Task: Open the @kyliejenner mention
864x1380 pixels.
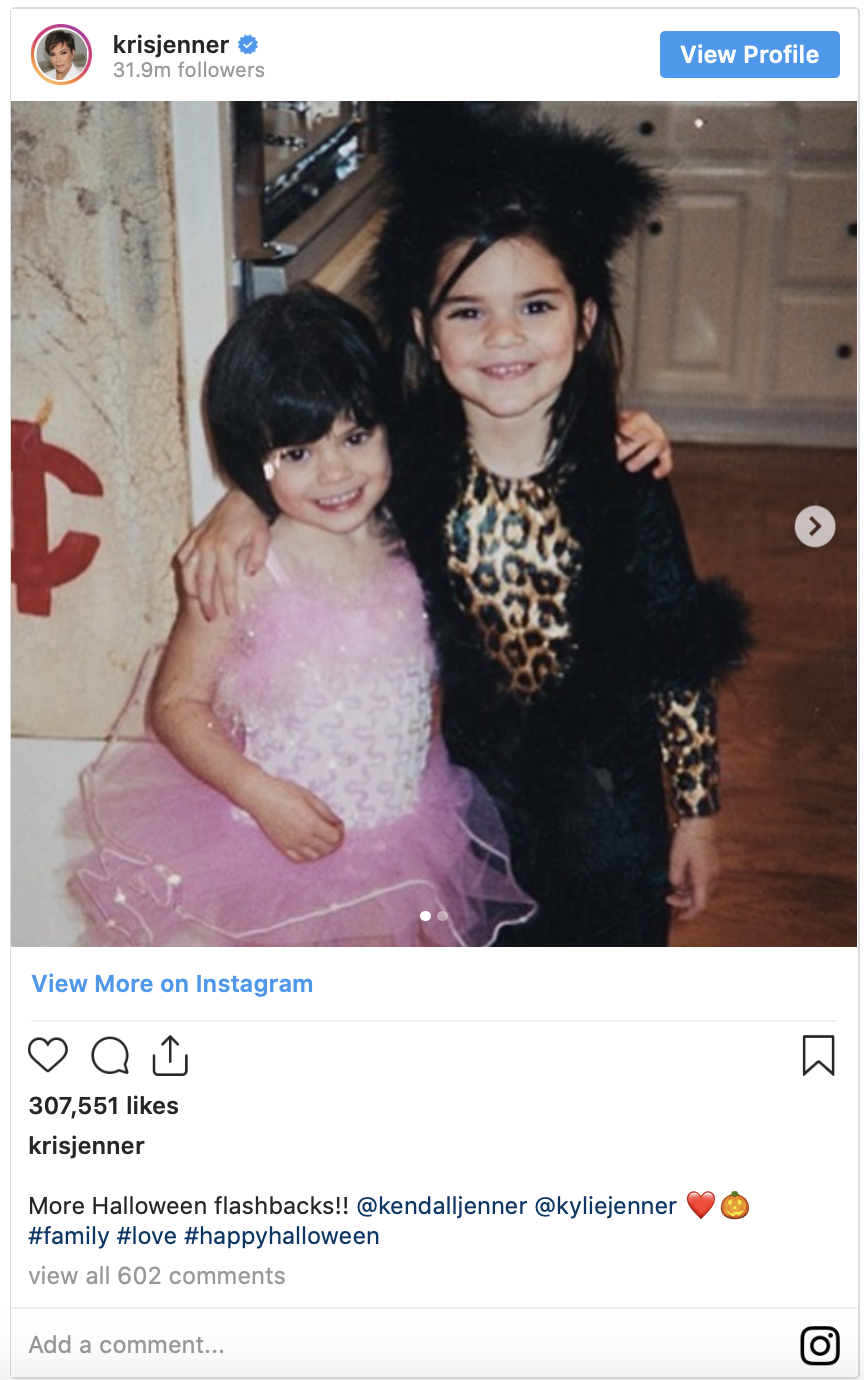Action: click(x=606, y=1206)
